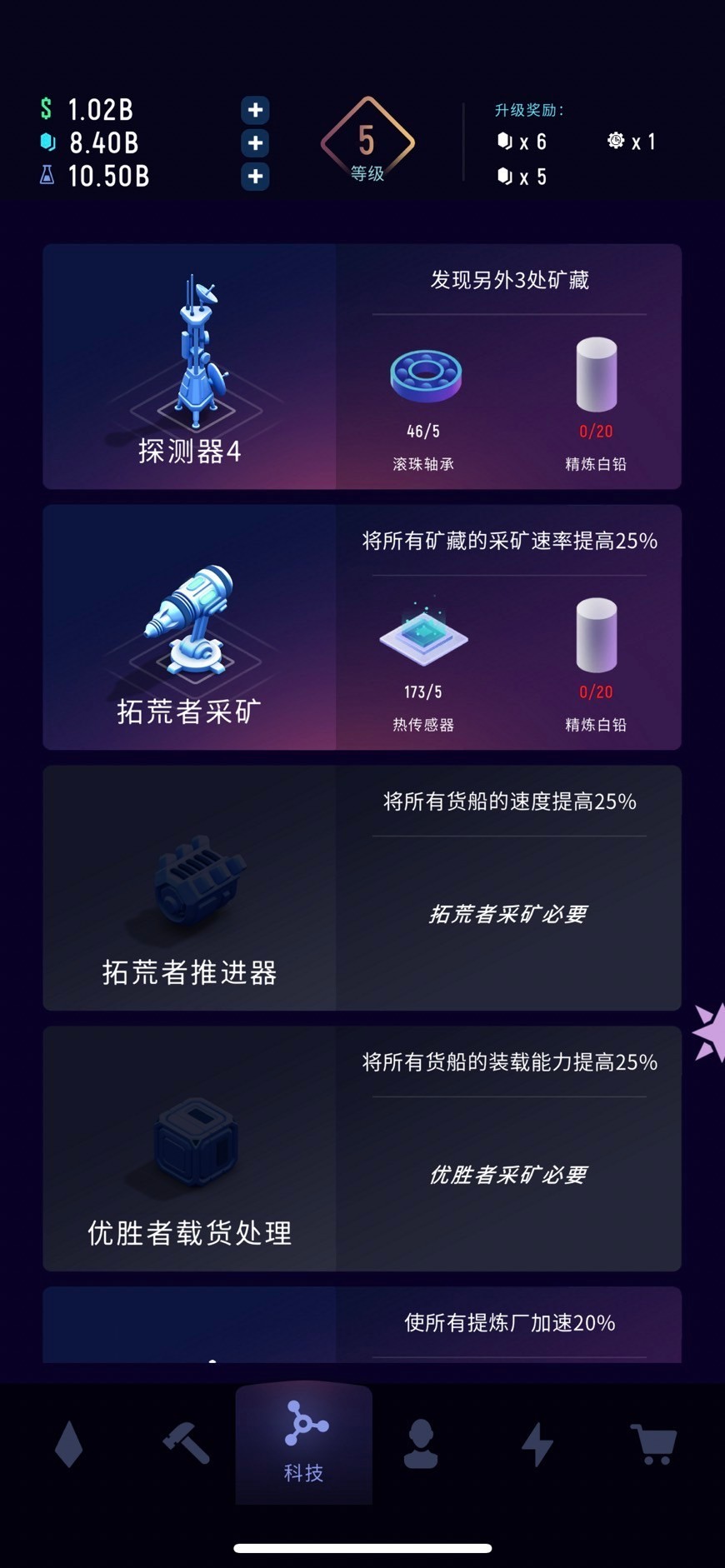This screenshot has width=725, height=1568.
Task: Add more ore via plus beside 8.40B
Action: (x=255, y=143)
